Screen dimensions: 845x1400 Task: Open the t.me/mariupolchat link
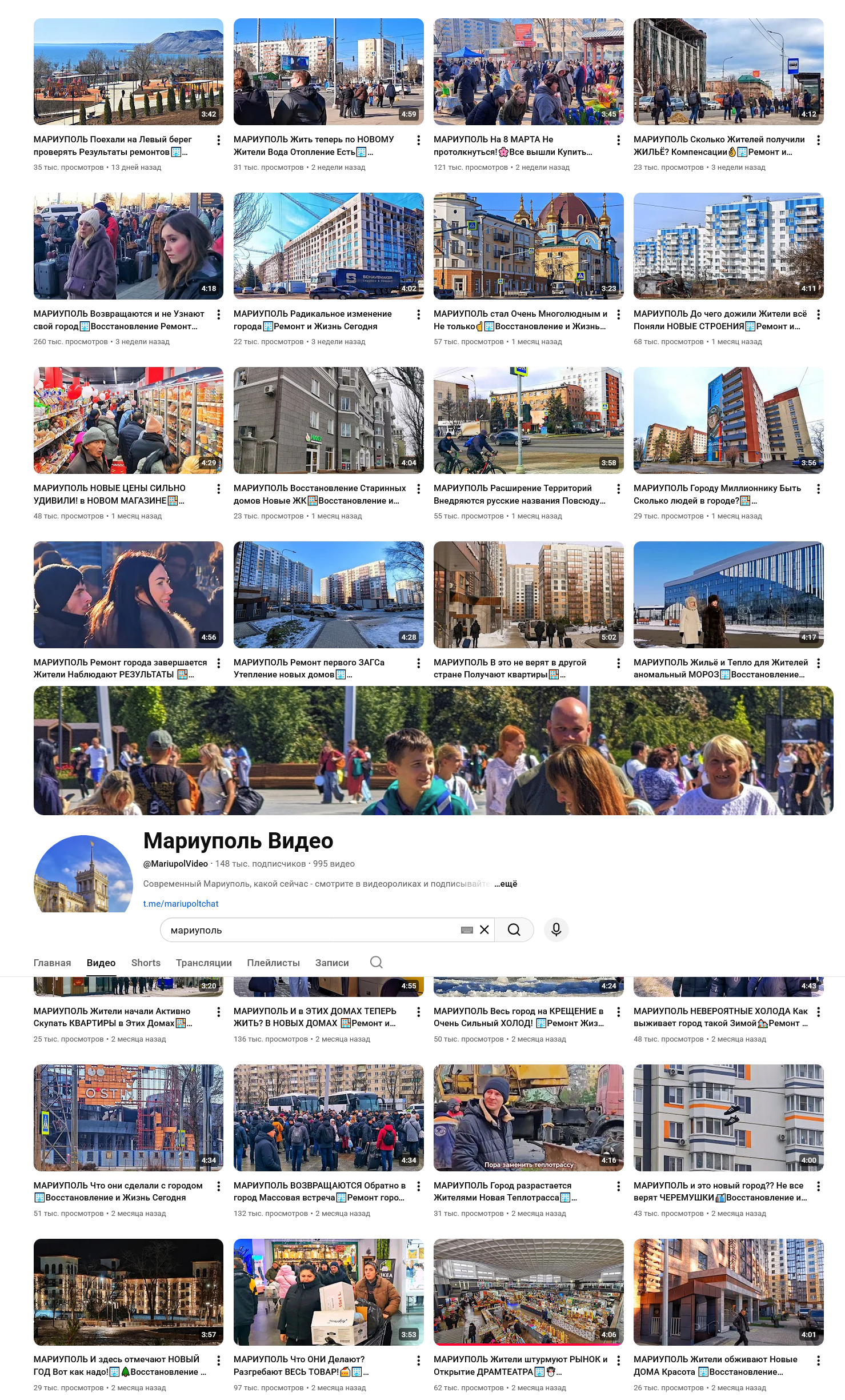tap(181, 904)
